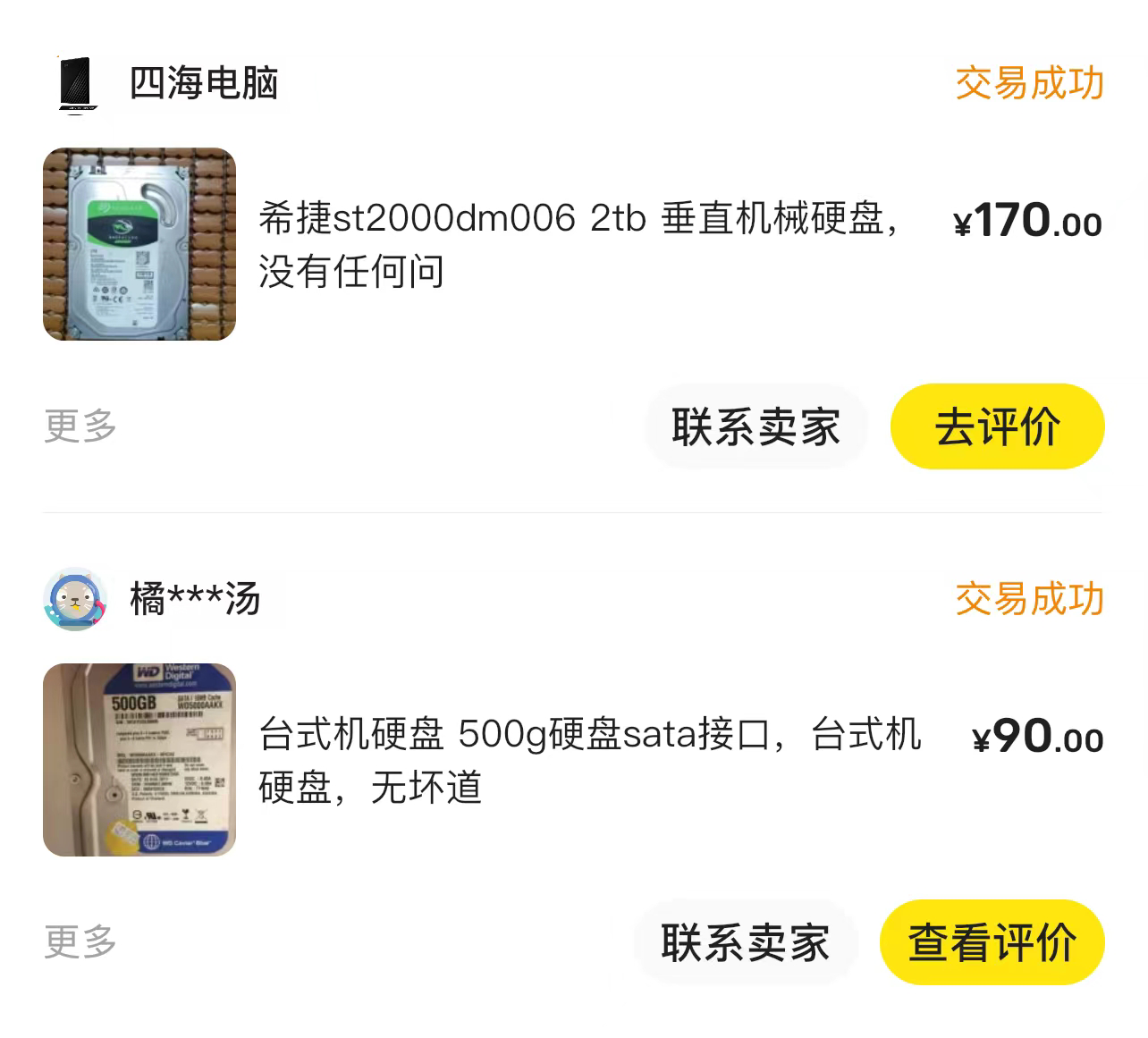Screen dimensions: 1148x1038
Task: Tap 更多 under the 500g hard drive order
Action: [80, 941]
